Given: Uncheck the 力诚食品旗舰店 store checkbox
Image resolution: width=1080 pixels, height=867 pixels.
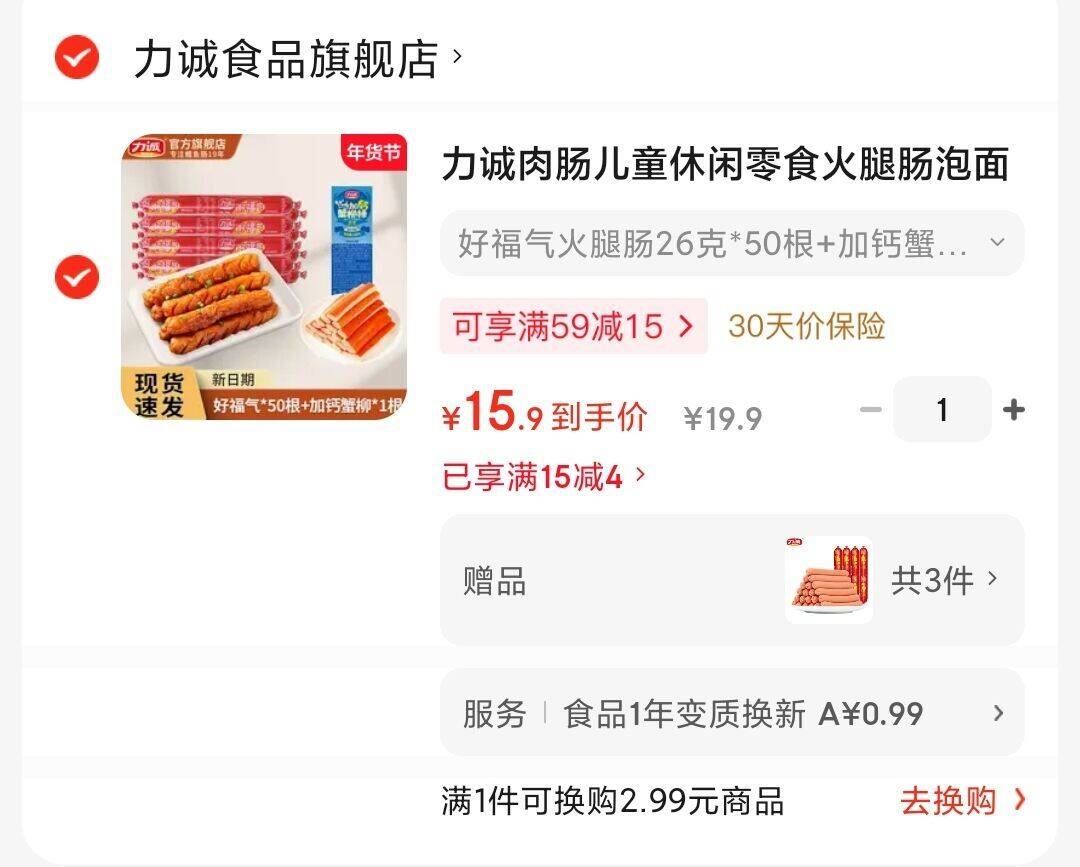Looking at the screenshot, I should (x=76, y=57).
